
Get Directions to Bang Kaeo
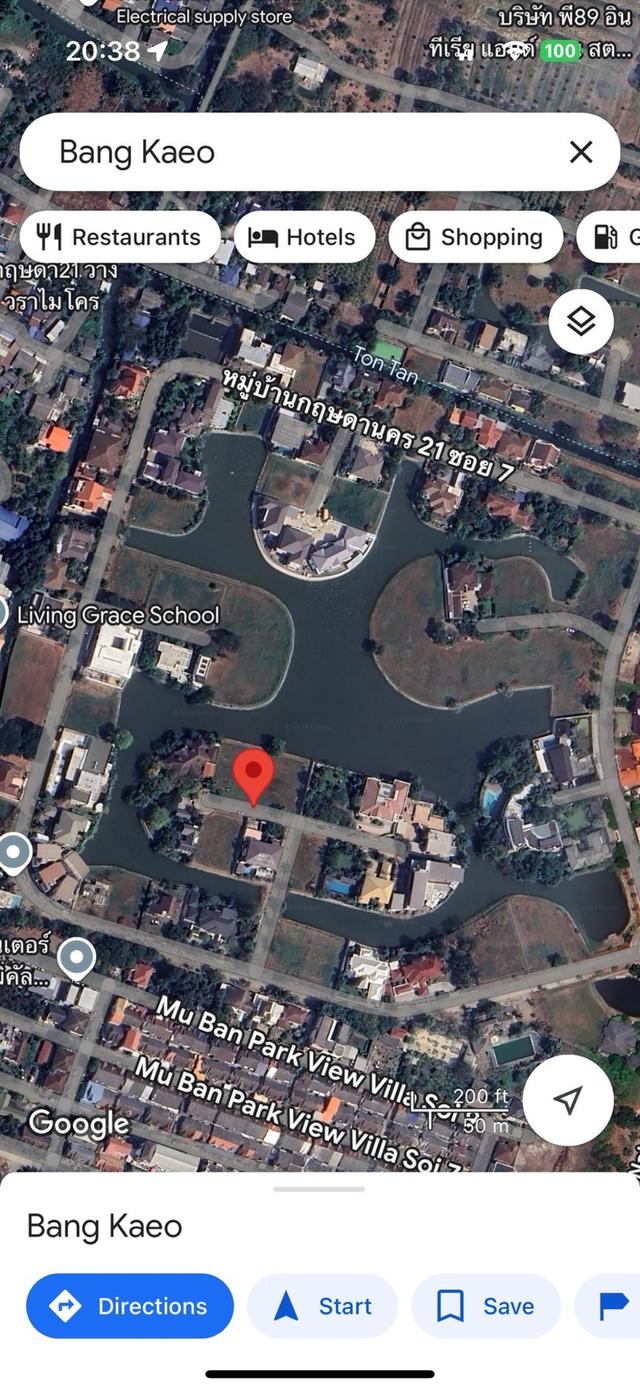point(130,1306)
